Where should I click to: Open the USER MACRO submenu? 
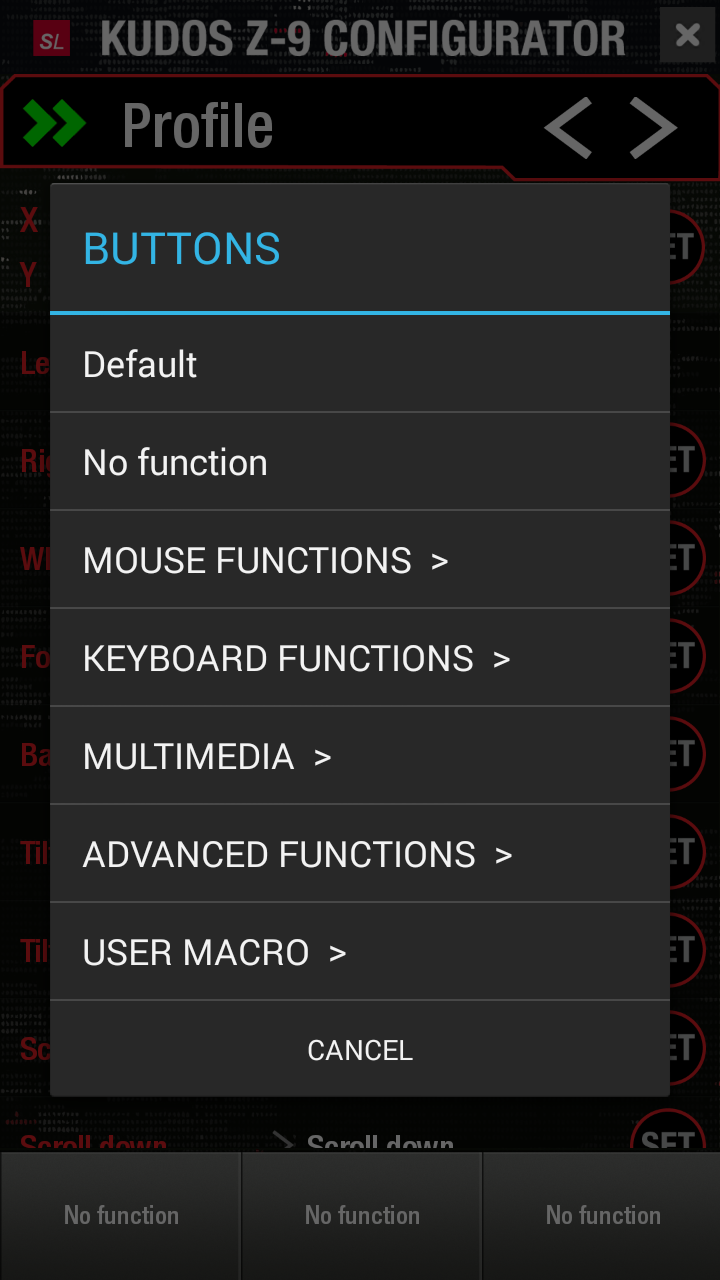[x=360, y=952]
